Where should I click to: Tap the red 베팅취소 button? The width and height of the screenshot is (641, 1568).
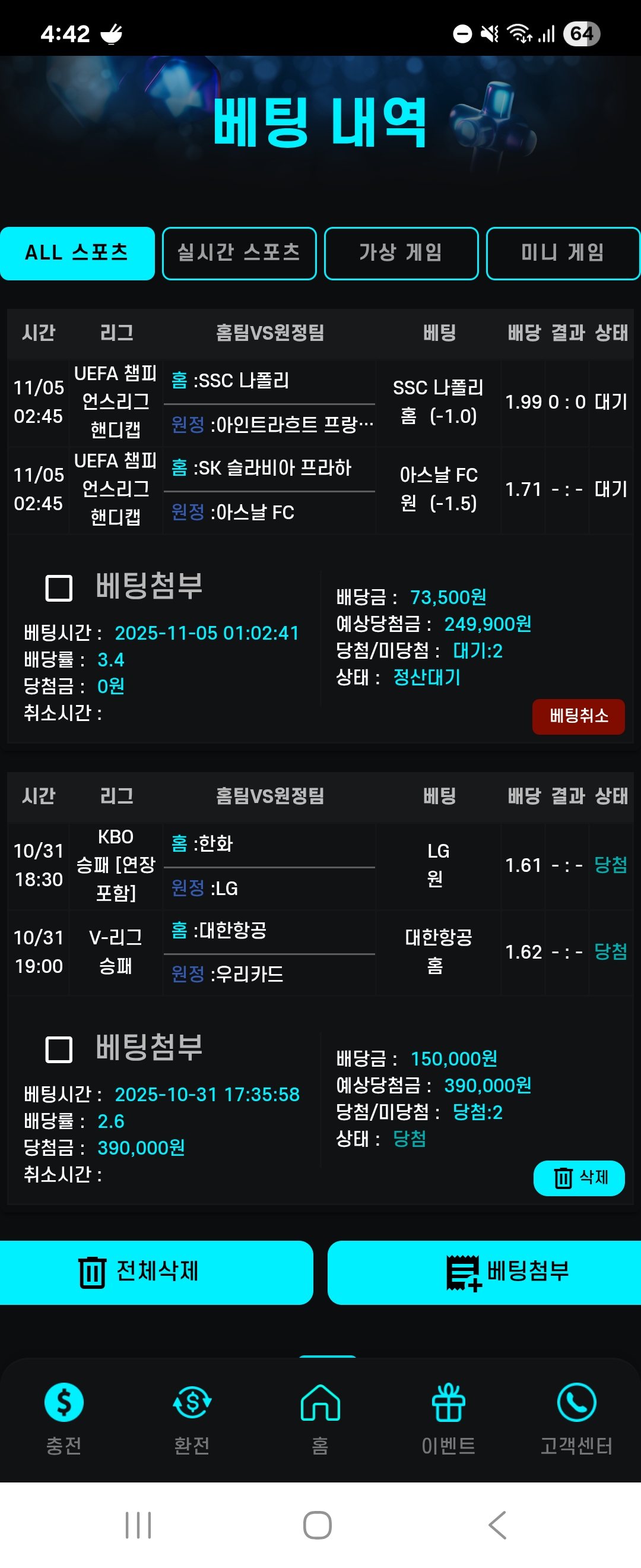click(x=577, y=716)
